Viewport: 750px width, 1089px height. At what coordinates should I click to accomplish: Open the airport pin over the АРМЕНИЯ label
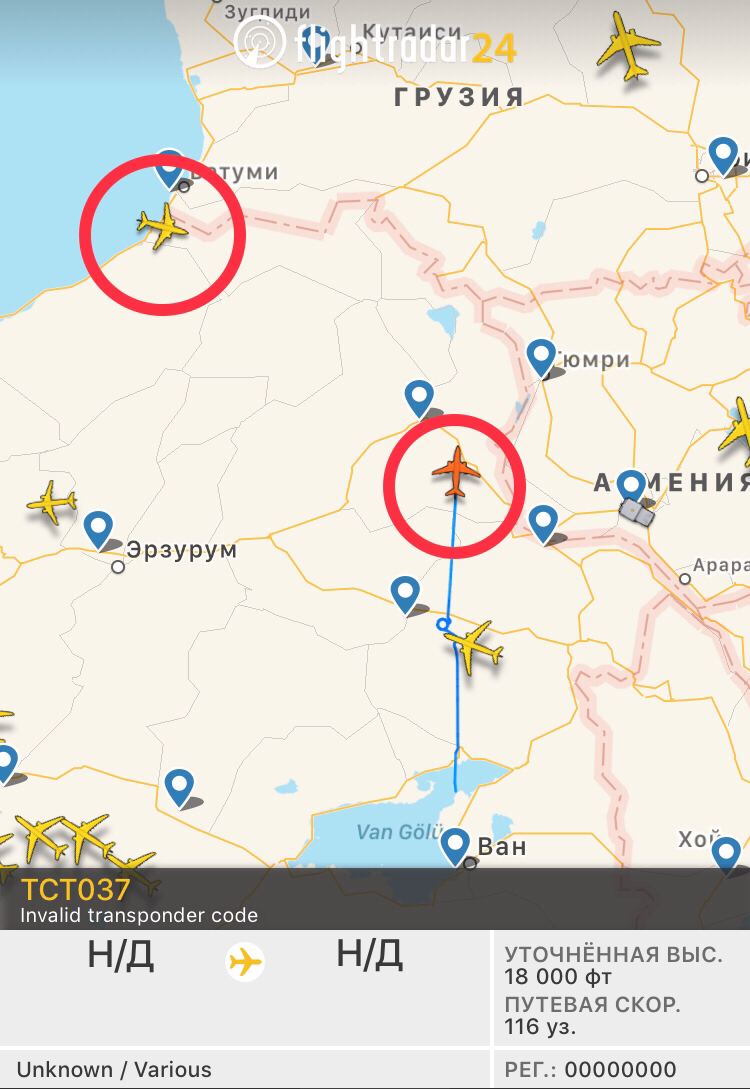(x=631, y=487)
